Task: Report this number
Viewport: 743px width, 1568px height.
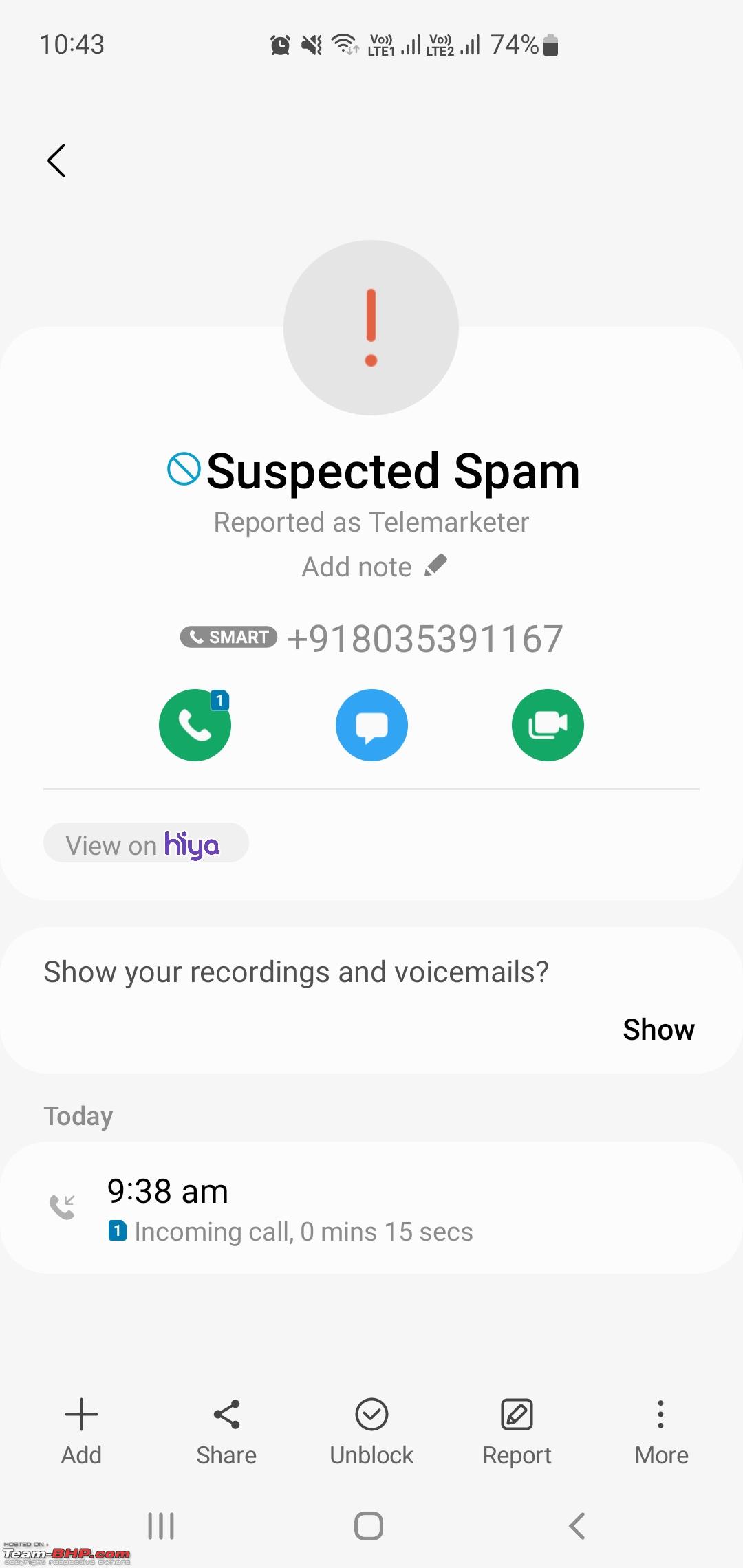Action: click(x=517, y=1432)
